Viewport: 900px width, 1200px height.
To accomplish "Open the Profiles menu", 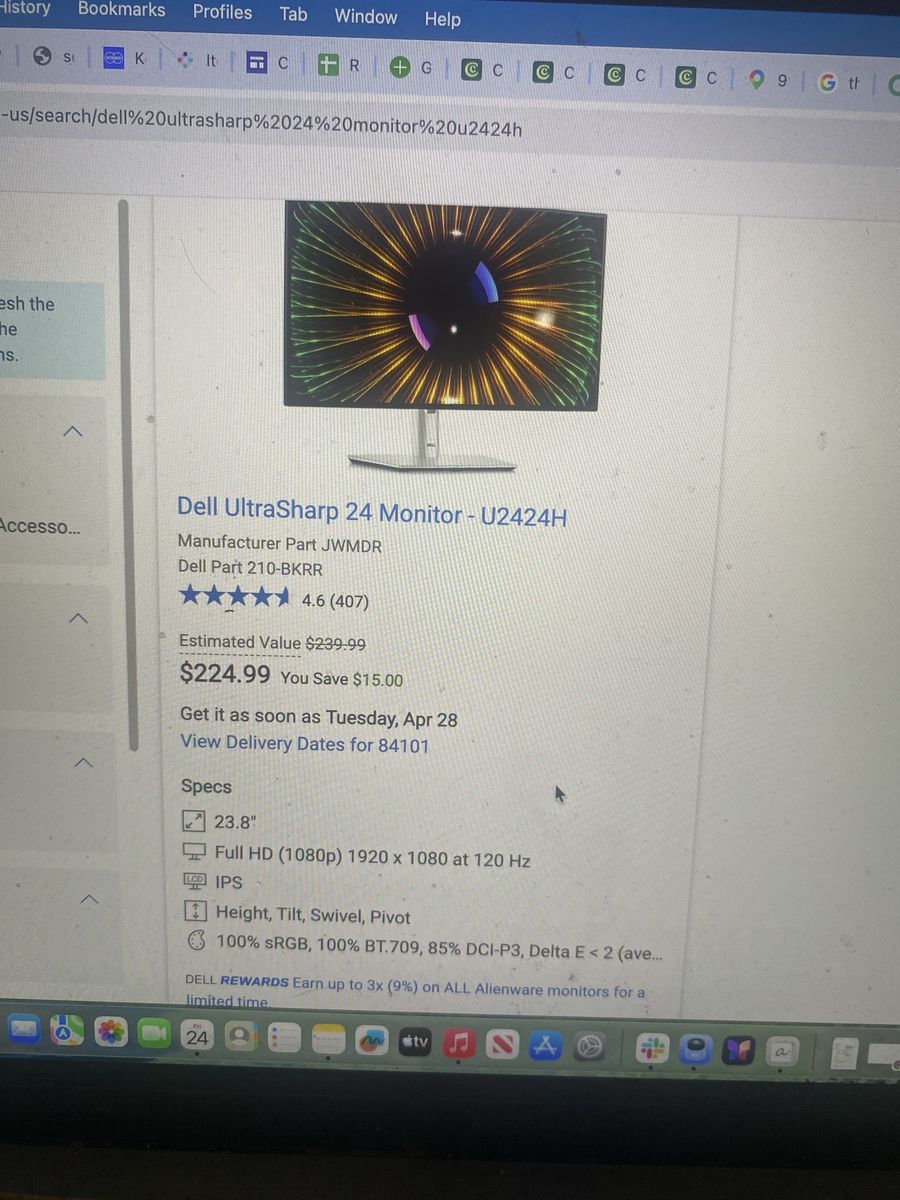I will click(222, 12).
